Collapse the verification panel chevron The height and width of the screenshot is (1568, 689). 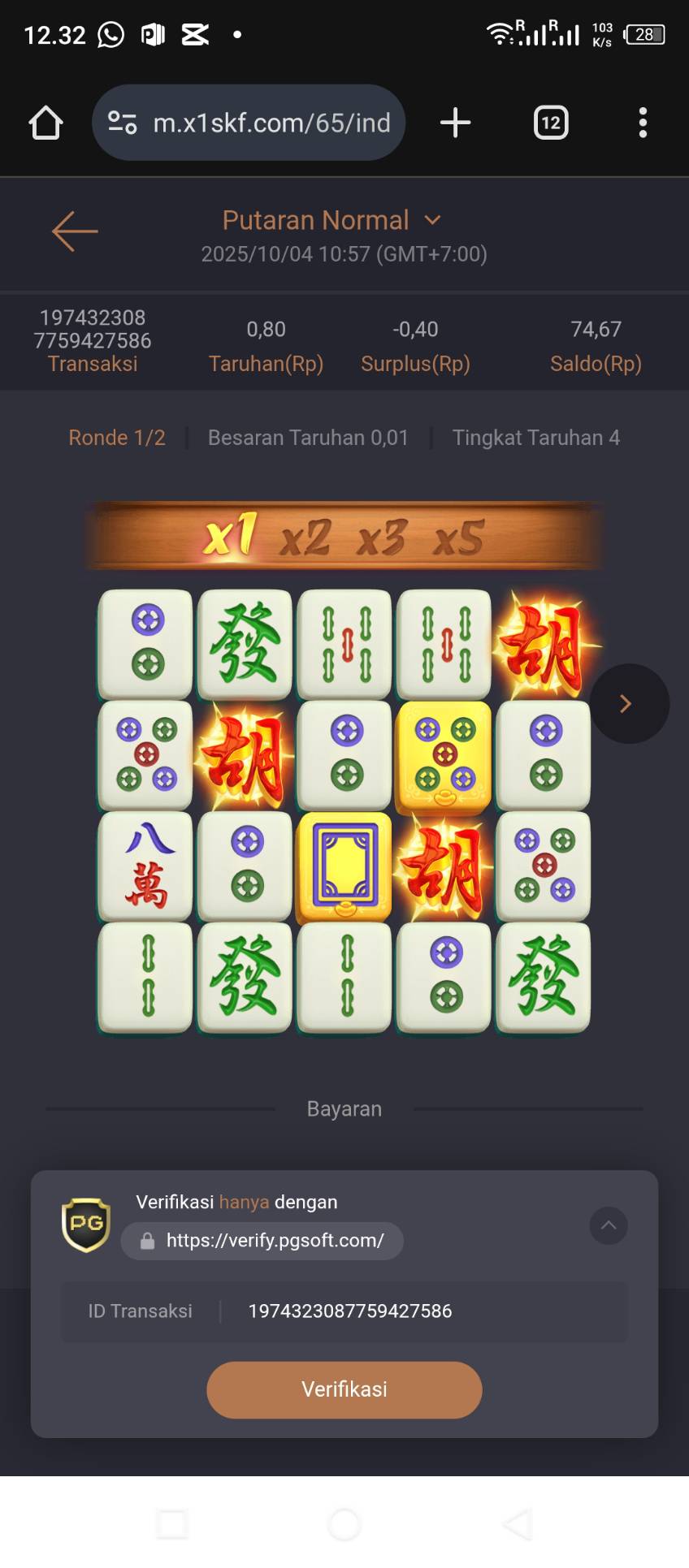coord(609,1225)
